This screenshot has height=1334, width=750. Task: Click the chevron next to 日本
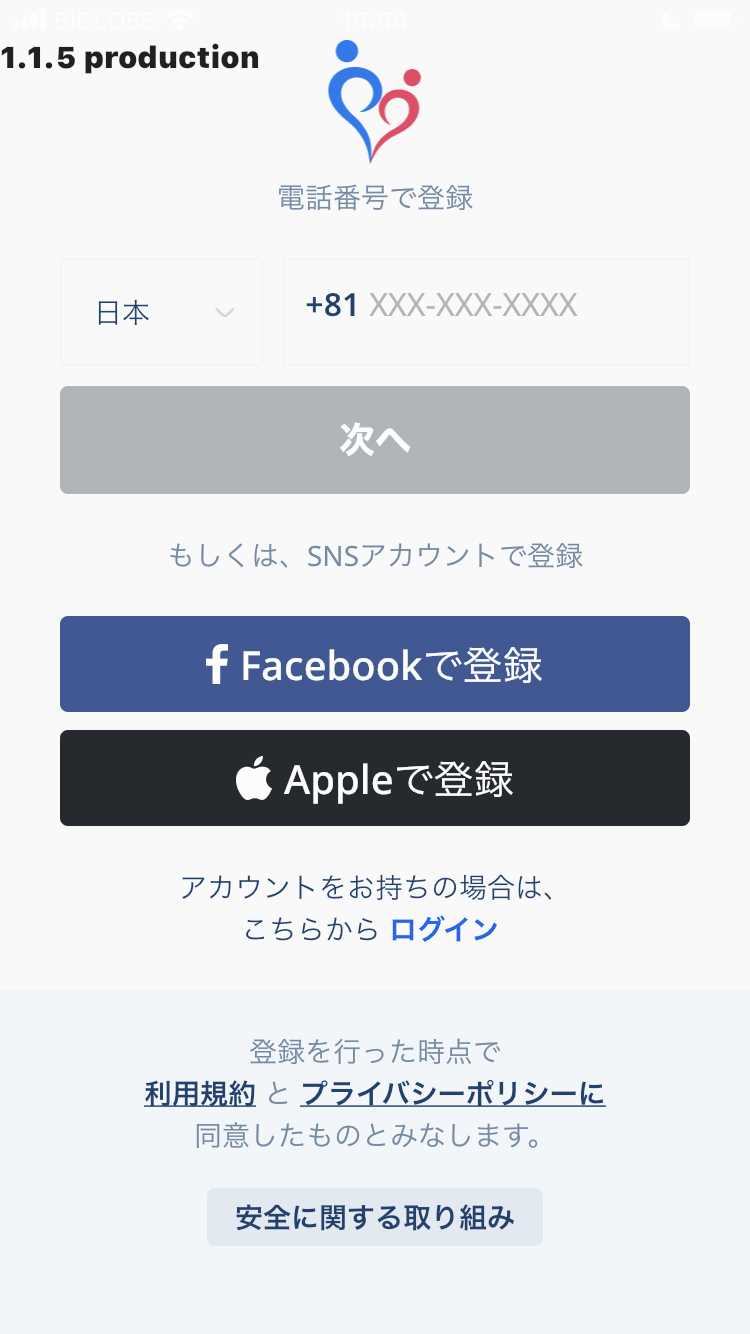(224, 312)
